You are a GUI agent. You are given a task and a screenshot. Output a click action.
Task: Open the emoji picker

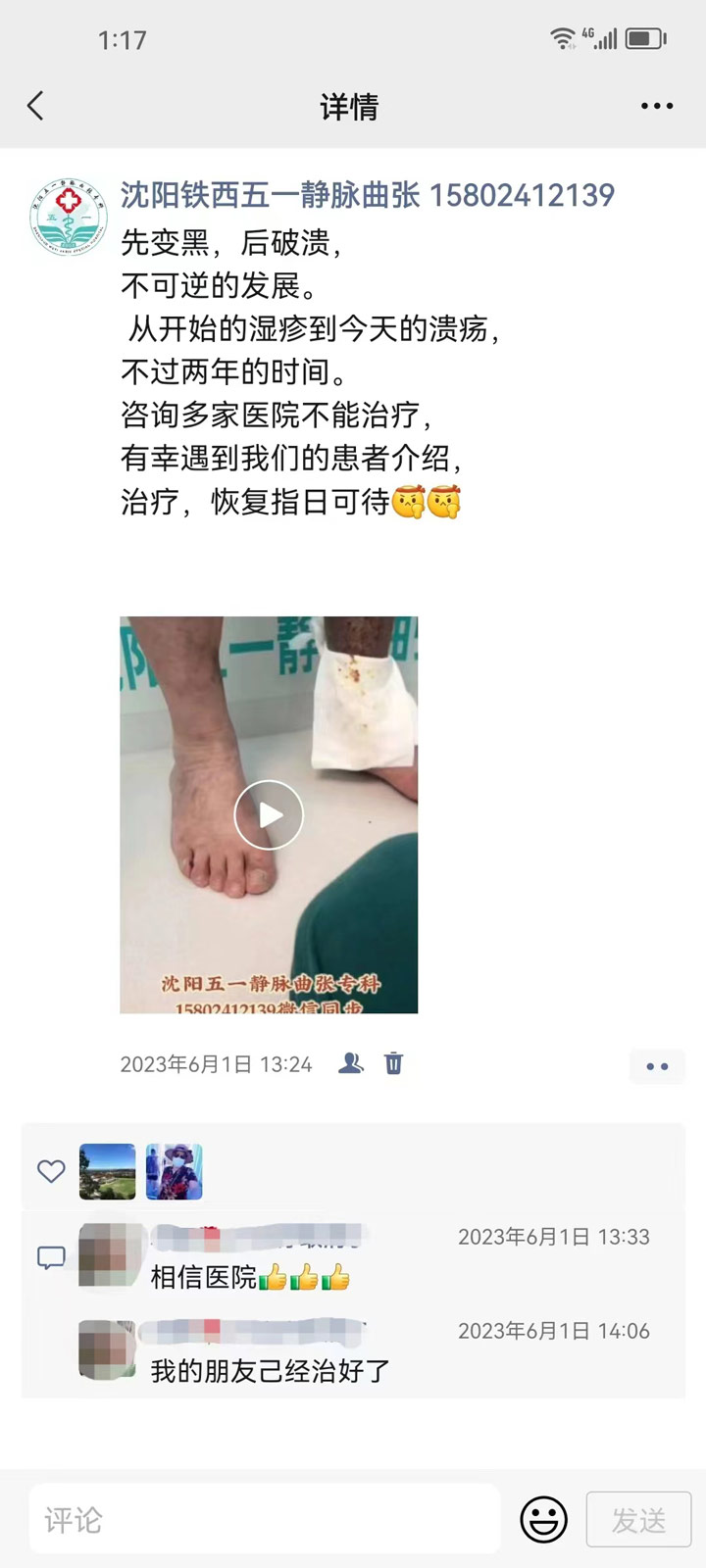point(543,1519)
